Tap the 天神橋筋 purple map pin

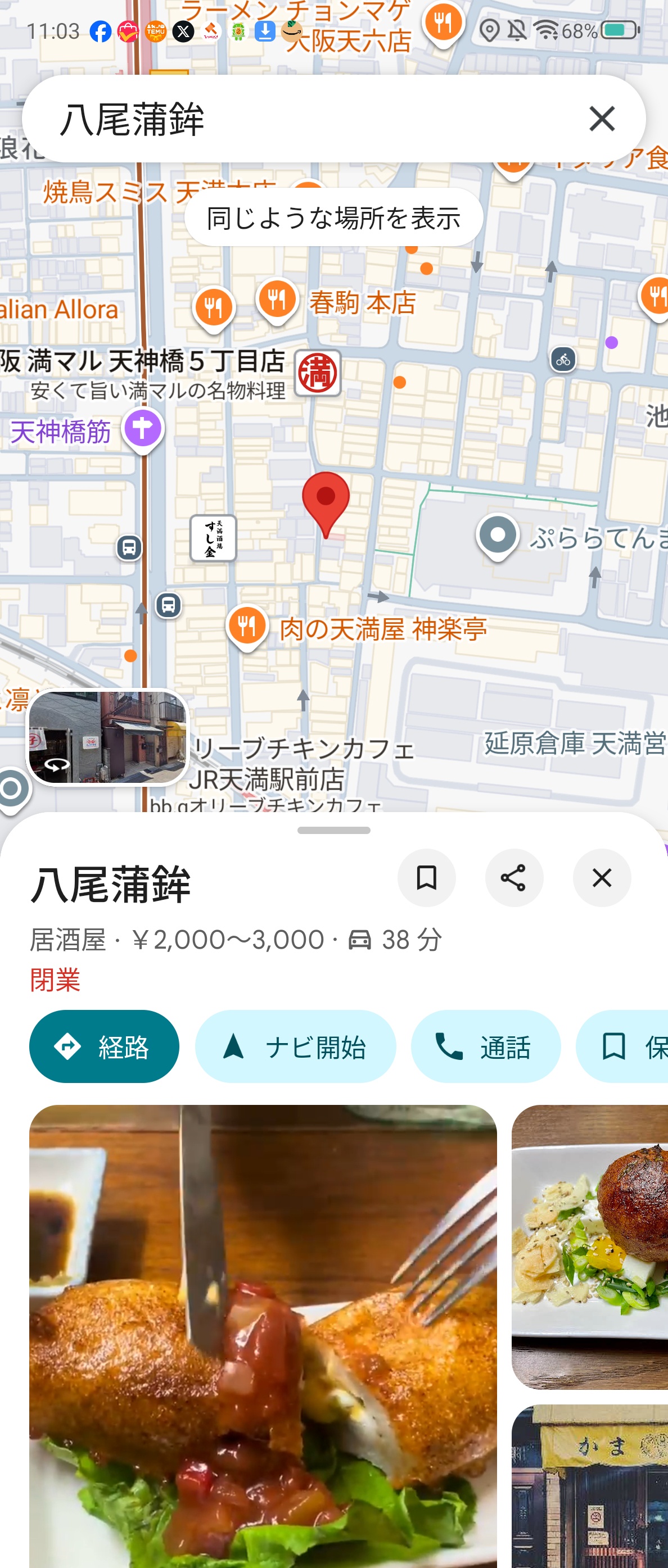pos(143,428)
